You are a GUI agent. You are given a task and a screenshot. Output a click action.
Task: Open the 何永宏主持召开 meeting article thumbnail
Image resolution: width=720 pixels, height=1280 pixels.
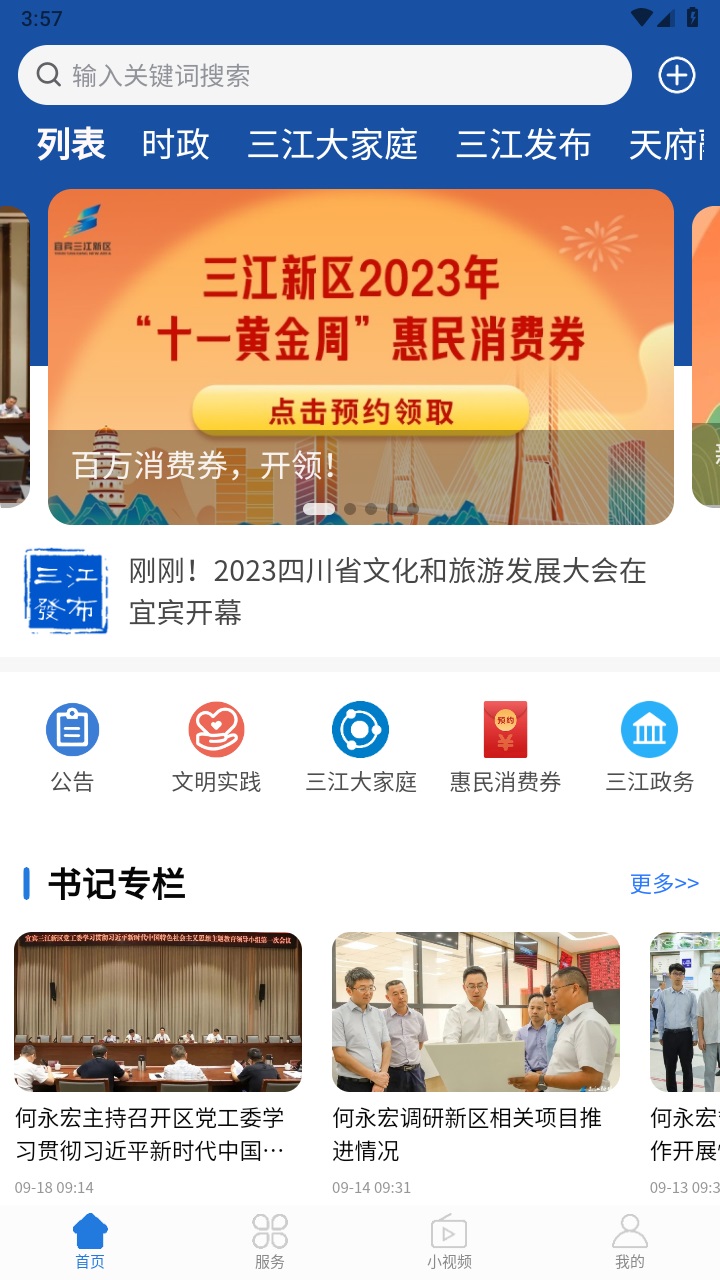click(157, 1012)
